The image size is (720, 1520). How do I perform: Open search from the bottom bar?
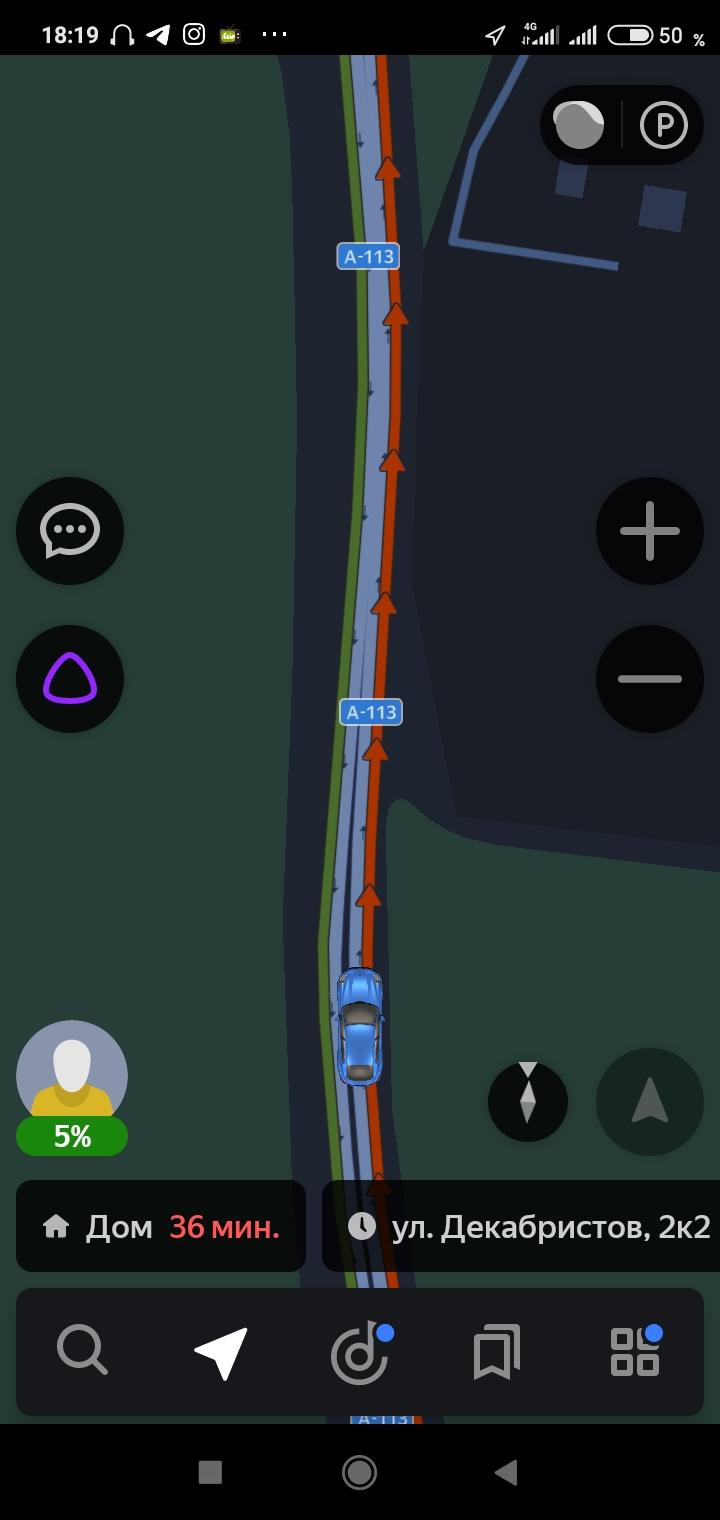point(82,1351)
